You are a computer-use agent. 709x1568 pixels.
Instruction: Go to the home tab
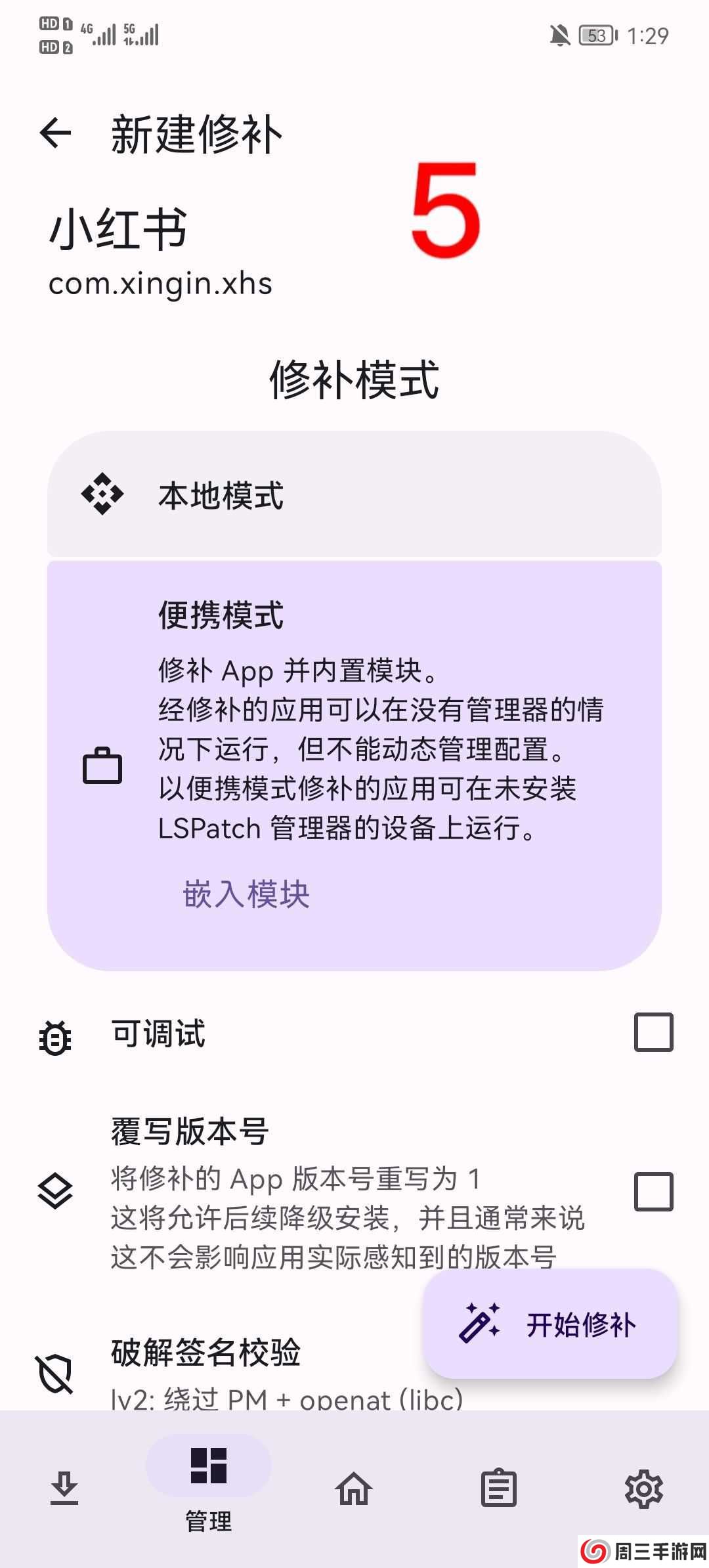coord(354,1488)
